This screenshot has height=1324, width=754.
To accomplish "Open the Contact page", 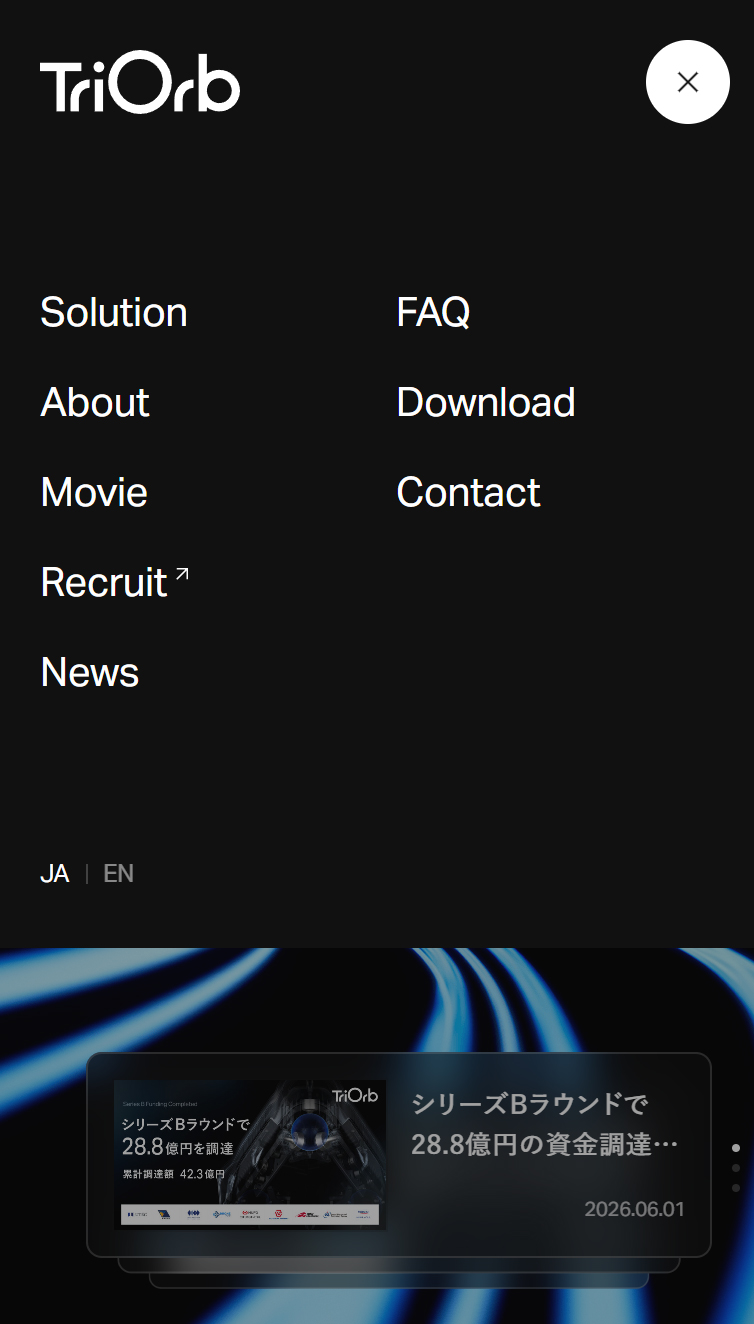I will coord(468,493).
